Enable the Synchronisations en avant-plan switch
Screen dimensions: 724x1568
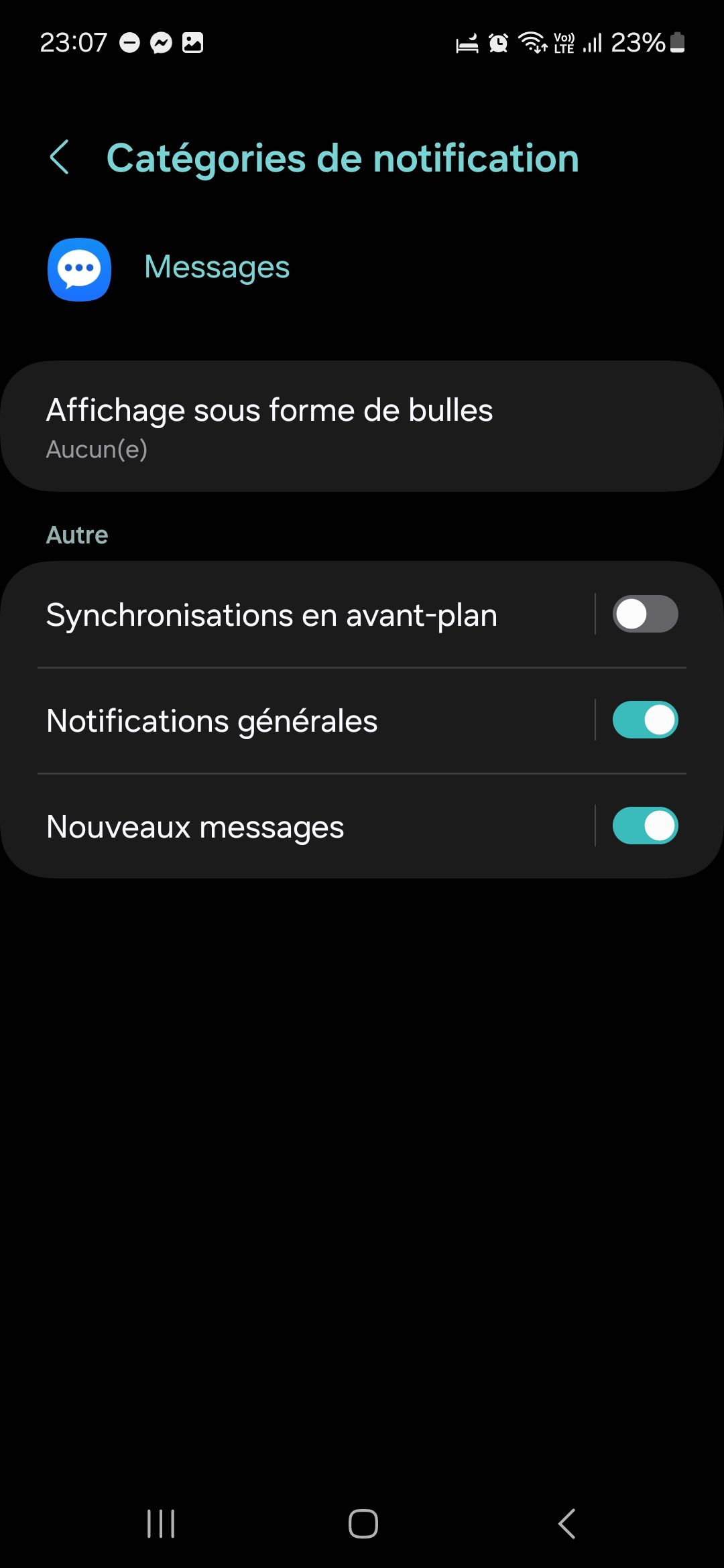[645, 614]
